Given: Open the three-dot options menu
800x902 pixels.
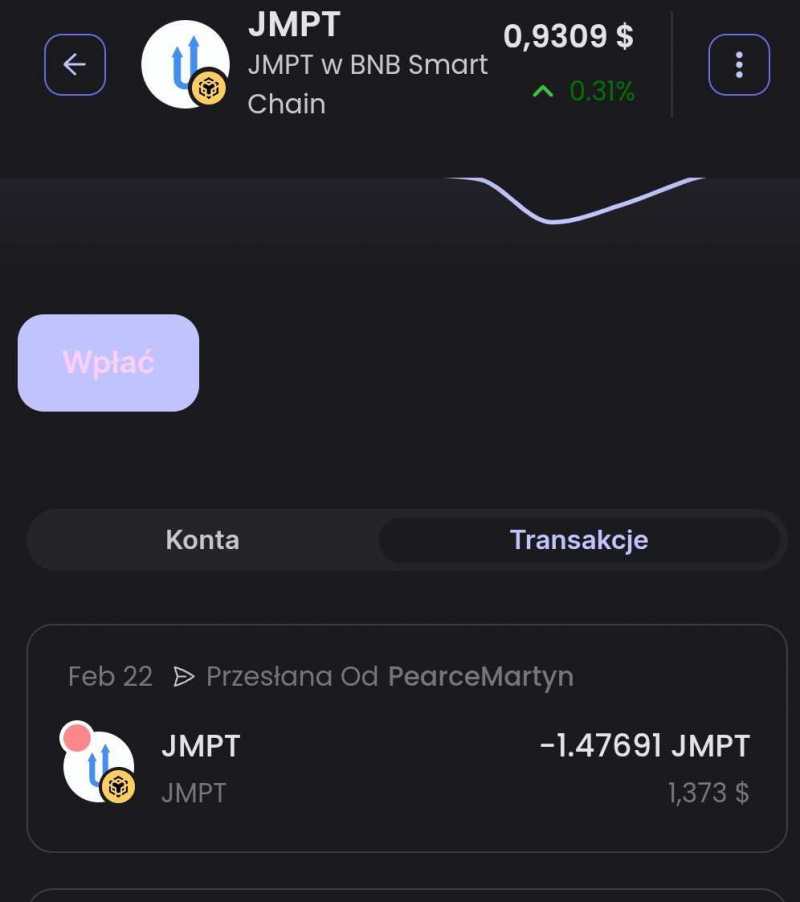Looking at the screenshot, I should pos(739,64).
